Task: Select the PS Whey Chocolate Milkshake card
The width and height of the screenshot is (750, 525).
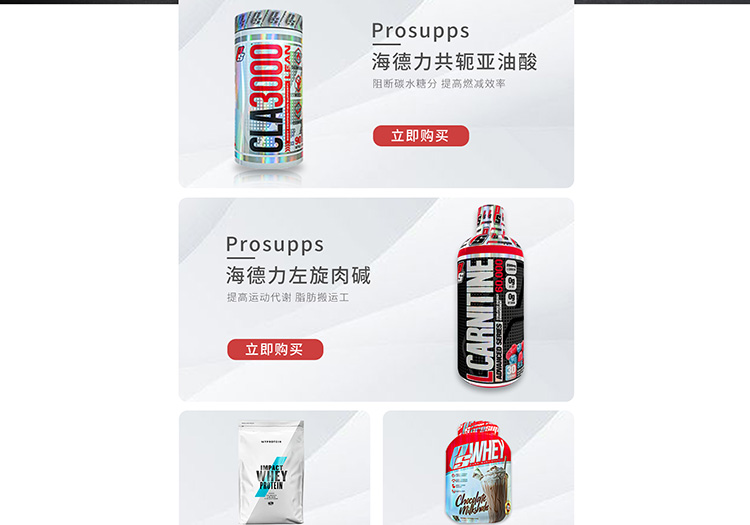Action: click(x=478, y=468)
